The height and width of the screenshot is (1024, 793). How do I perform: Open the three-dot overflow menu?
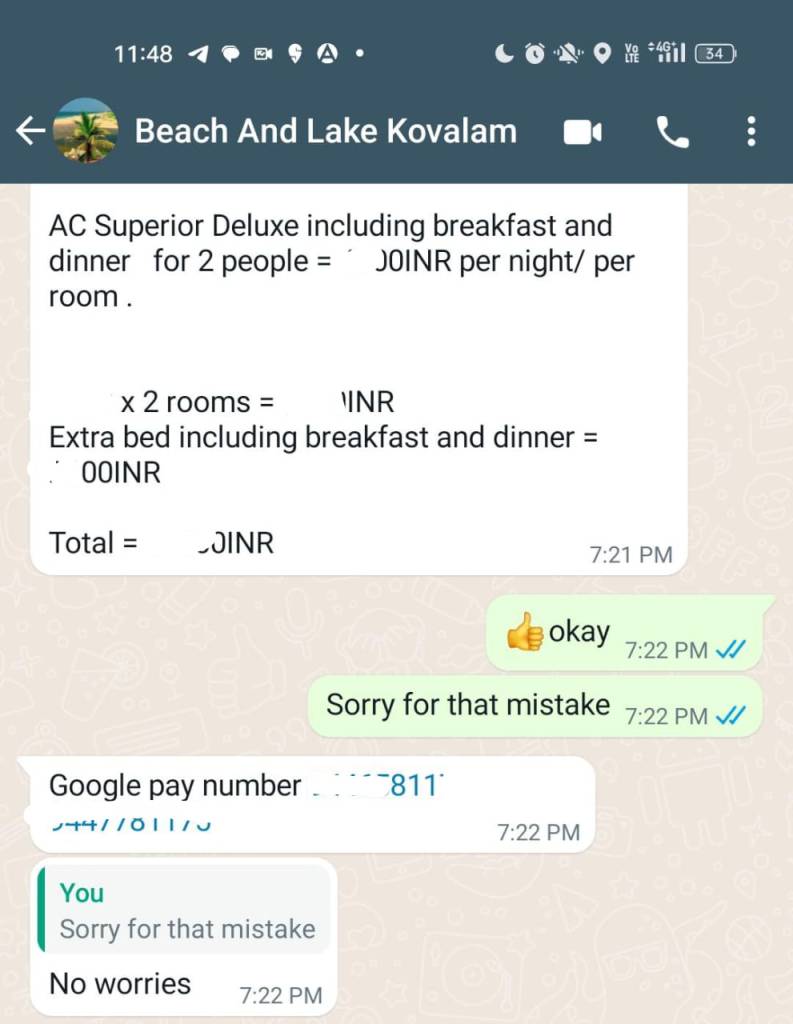[x=751, y=131]
